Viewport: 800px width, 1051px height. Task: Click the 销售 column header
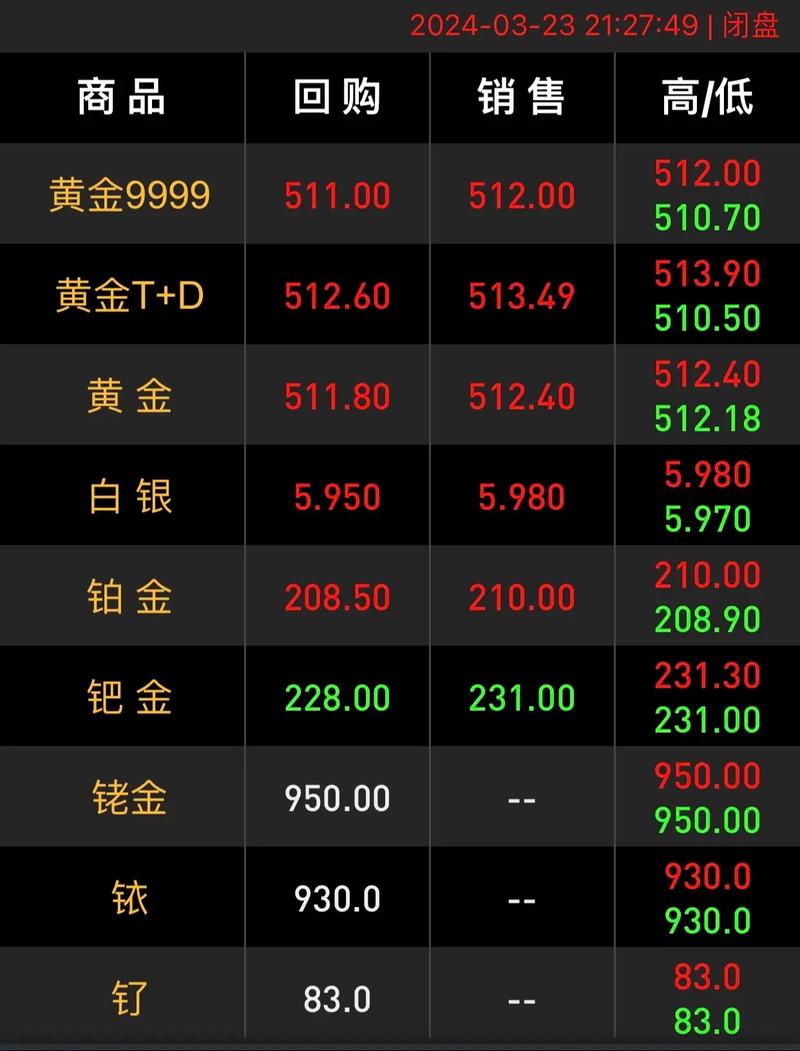click(x=519, y=97)
